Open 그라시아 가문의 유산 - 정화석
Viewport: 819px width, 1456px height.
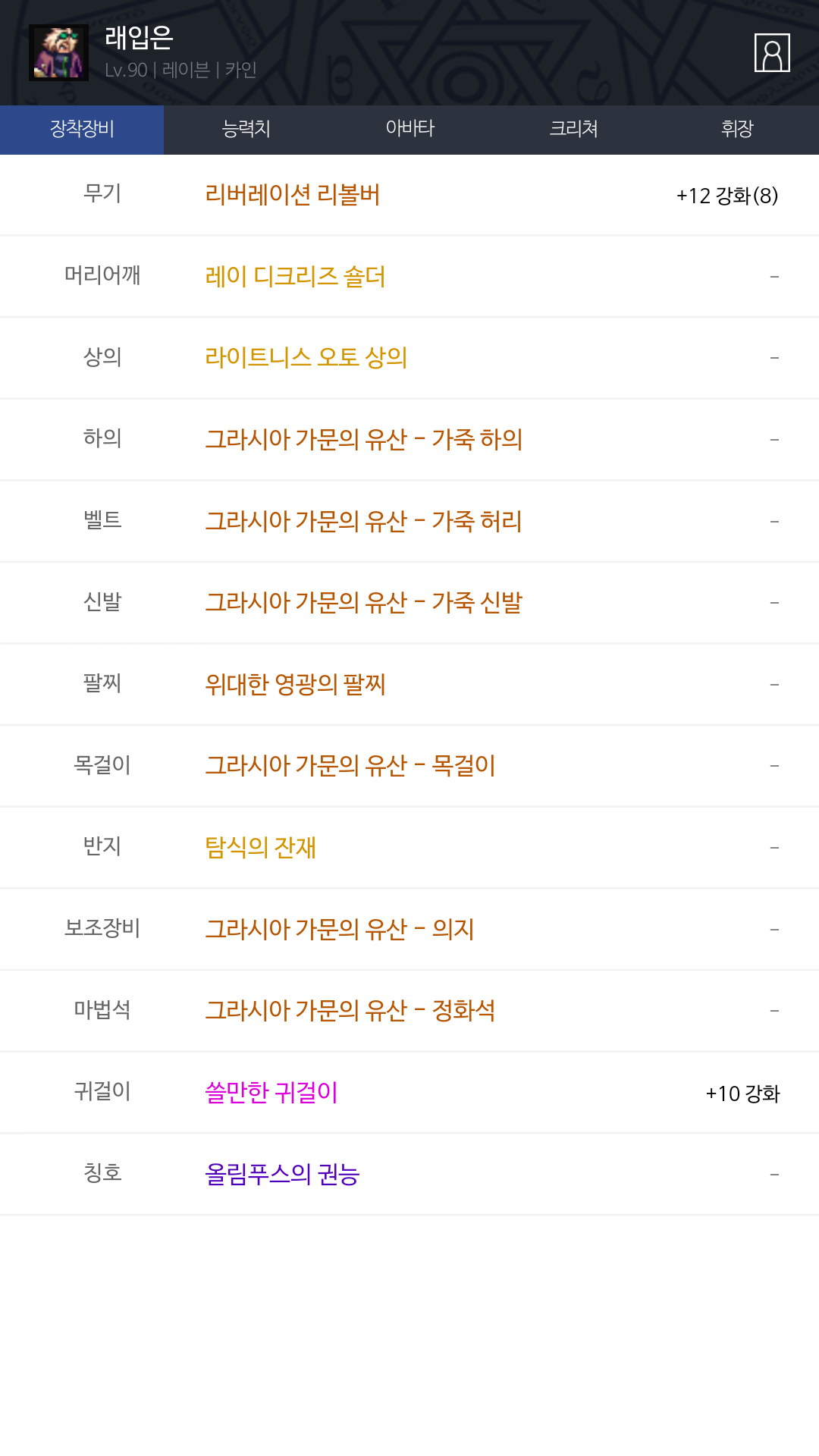[350, 1011]
